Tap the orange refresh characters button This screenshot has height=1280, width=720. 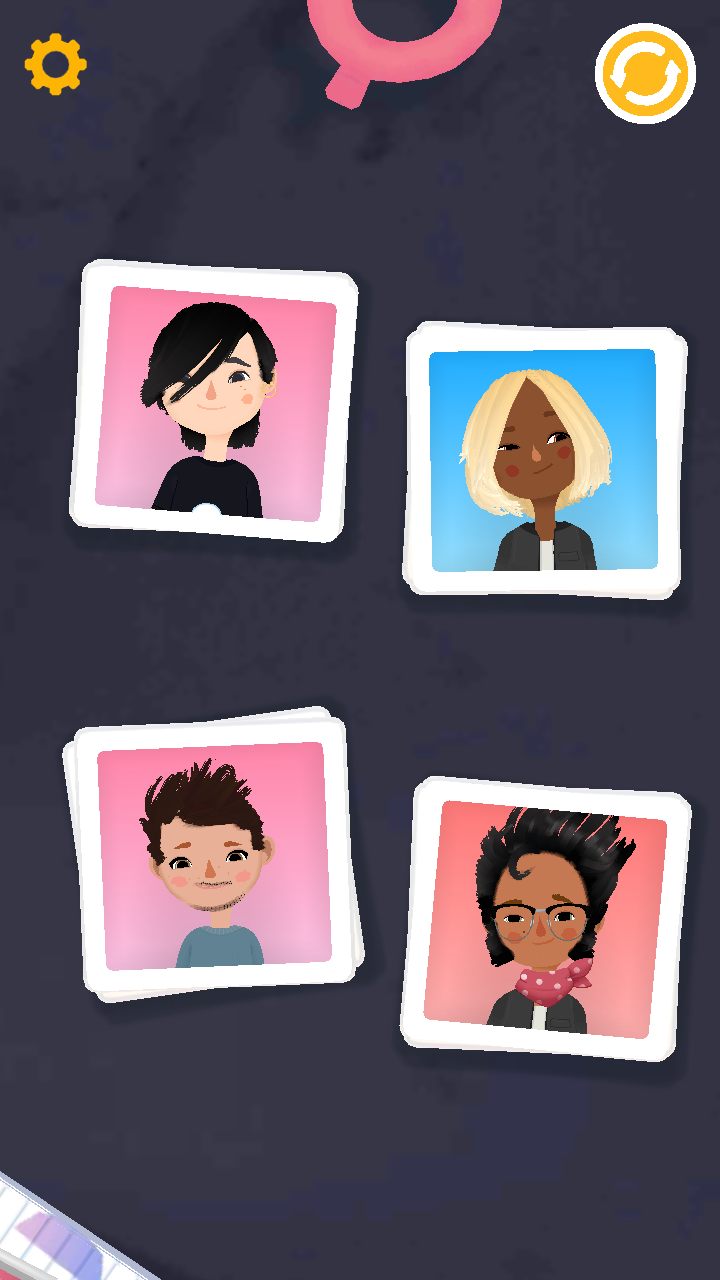point(645,73)
